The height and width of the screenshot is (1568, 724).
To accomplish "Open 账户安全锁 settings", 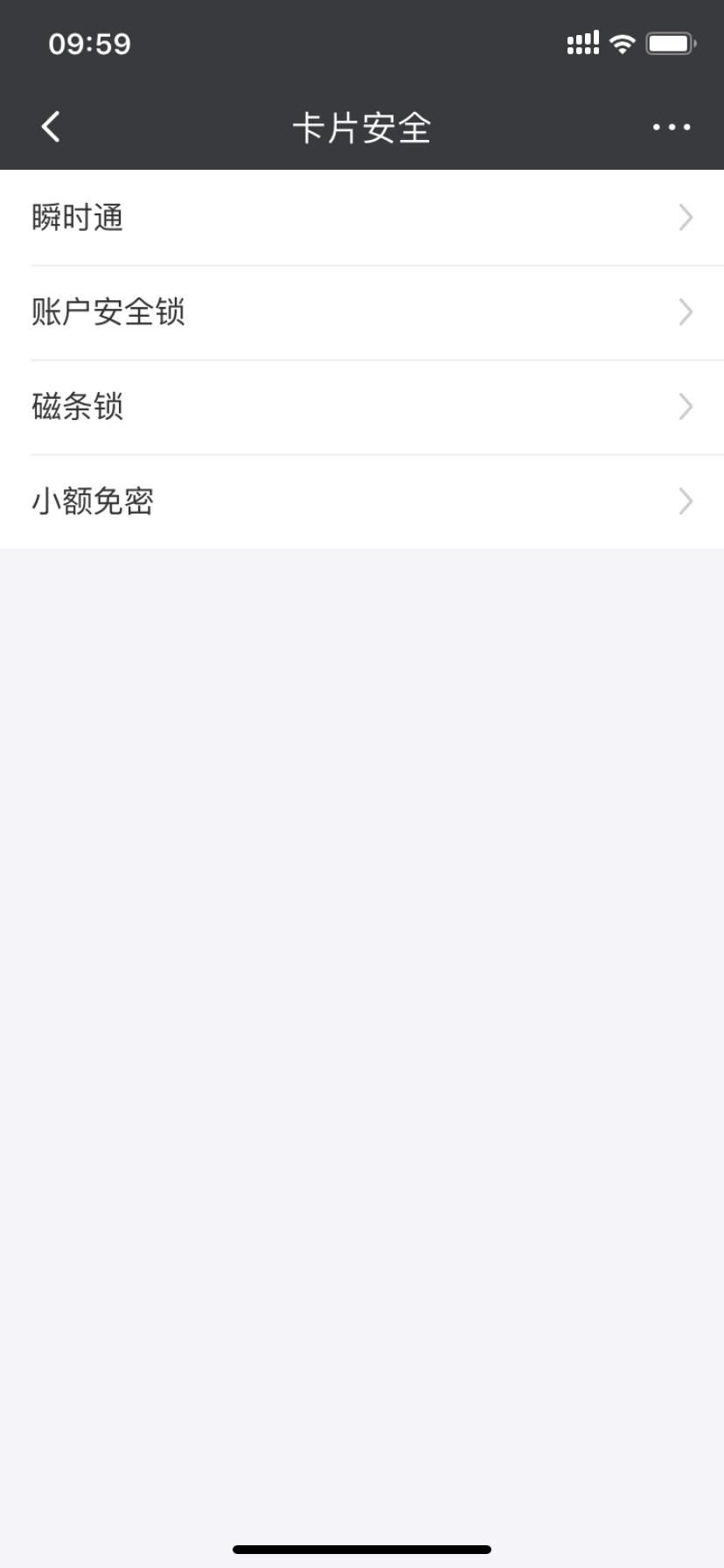I will tap(362, 312).
